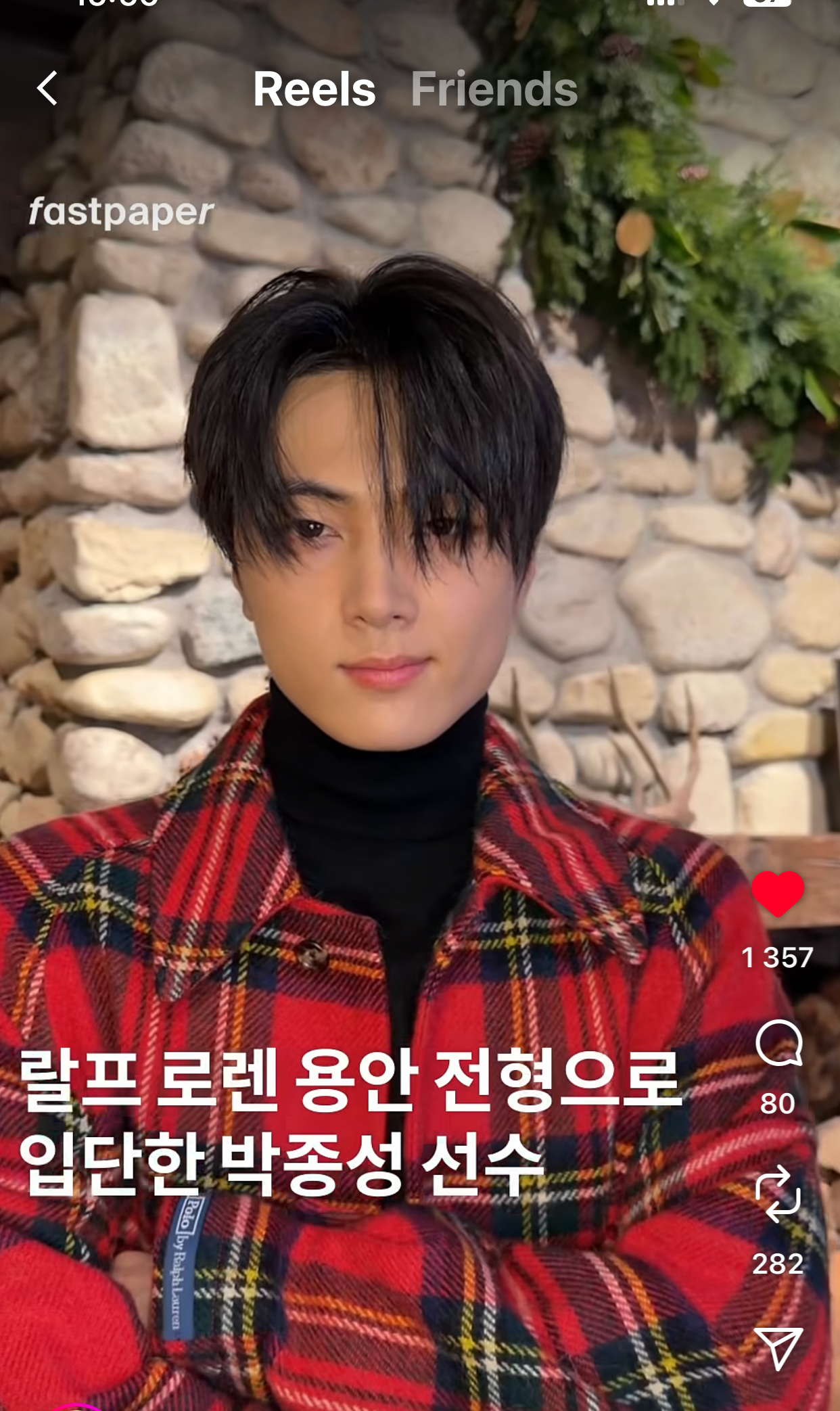
Task: Repost this reel with the arrows icon
Action: click(x=778, y=1195)
